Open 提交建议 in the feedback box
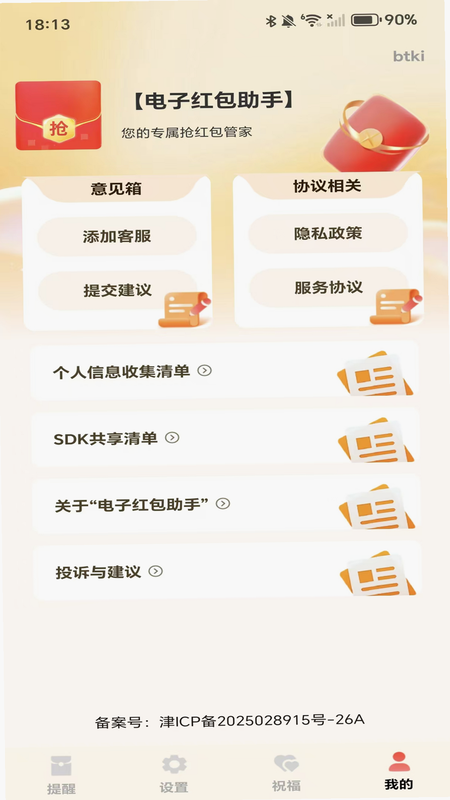This screenshot has height=800, width=450. 117,290
